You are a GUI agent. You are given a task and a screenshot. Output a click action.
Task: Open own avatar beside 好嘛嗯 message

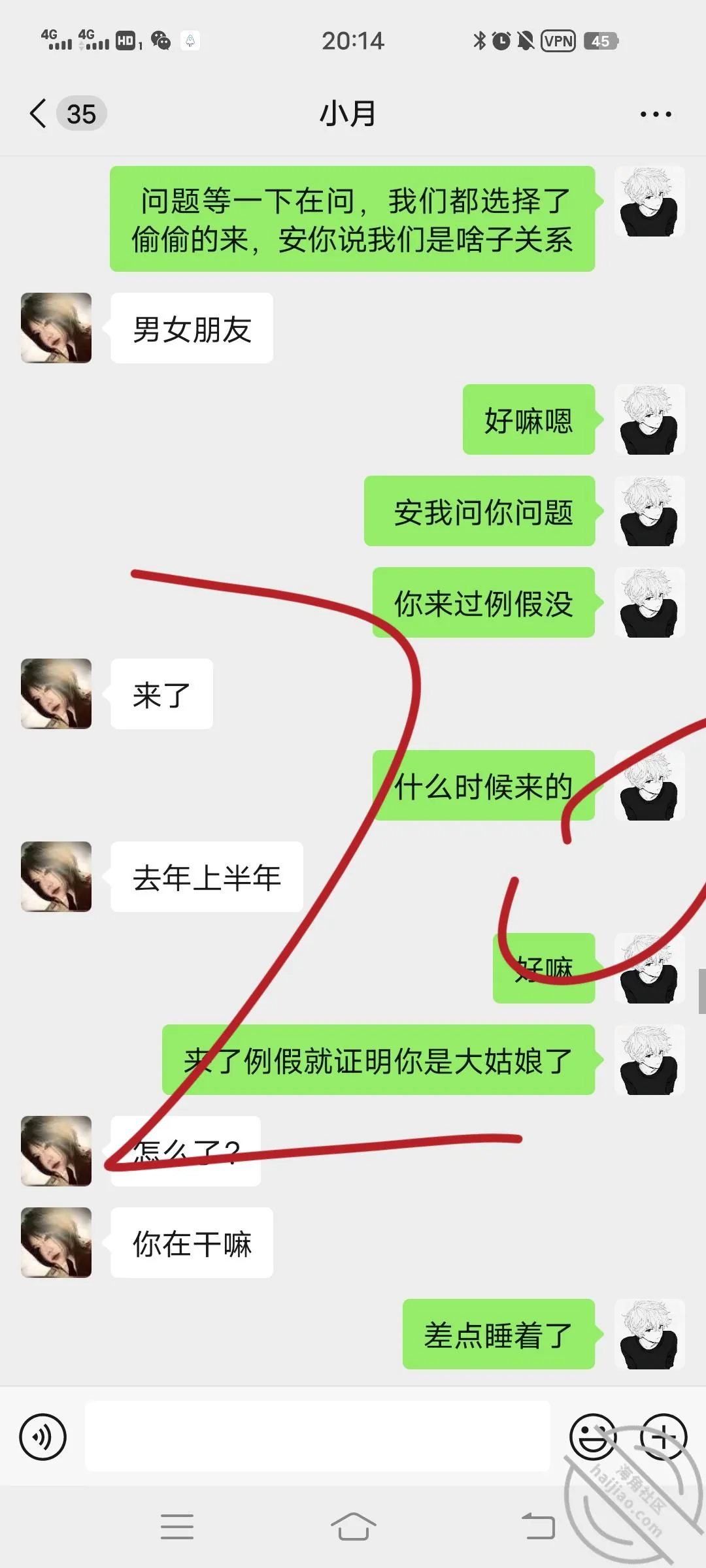click(649, 419)
